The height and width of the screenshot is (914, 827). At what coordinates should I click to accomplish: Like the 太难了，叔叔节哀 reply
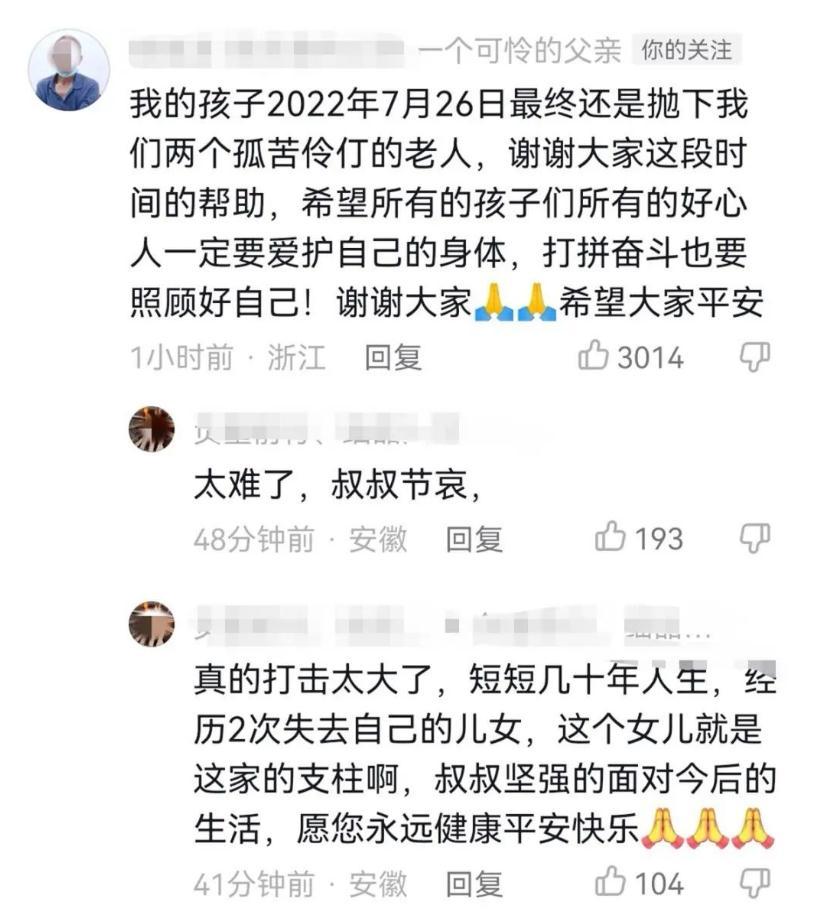pyautogui.click(x=610, y=539)
